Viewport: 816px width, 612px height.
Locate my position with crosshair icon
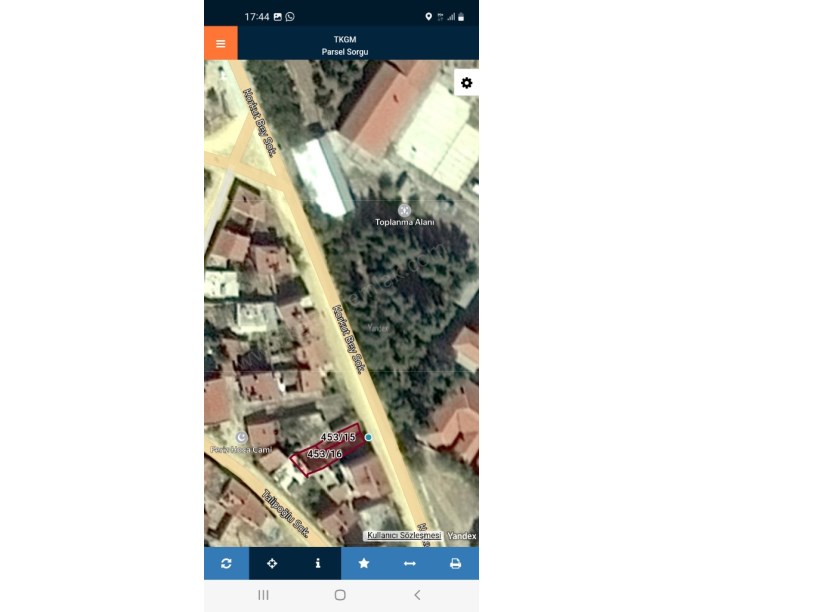point(272,563)
